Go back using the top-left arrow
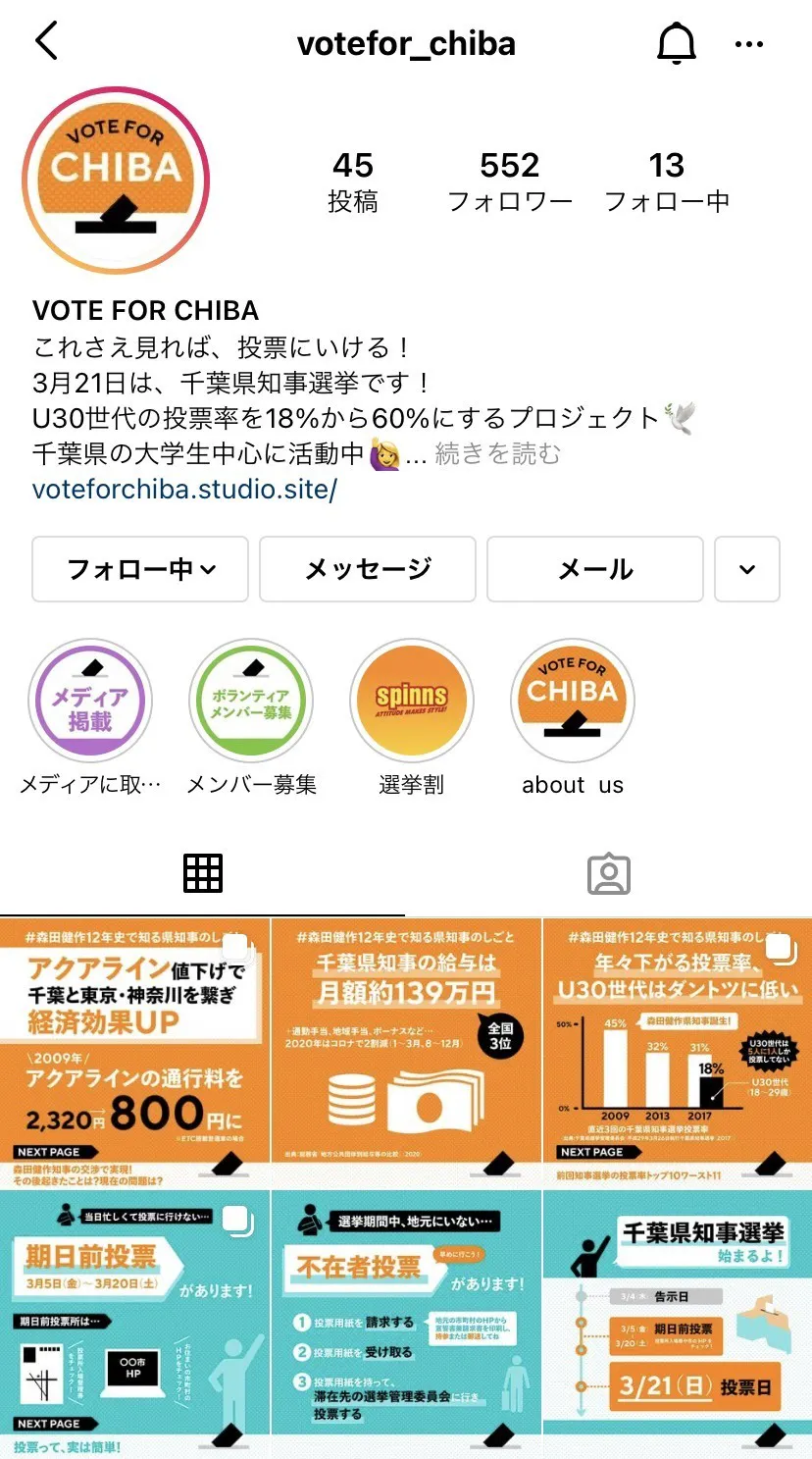The height and width of the screenshot is (1459, 812). (x=47, y=42)
